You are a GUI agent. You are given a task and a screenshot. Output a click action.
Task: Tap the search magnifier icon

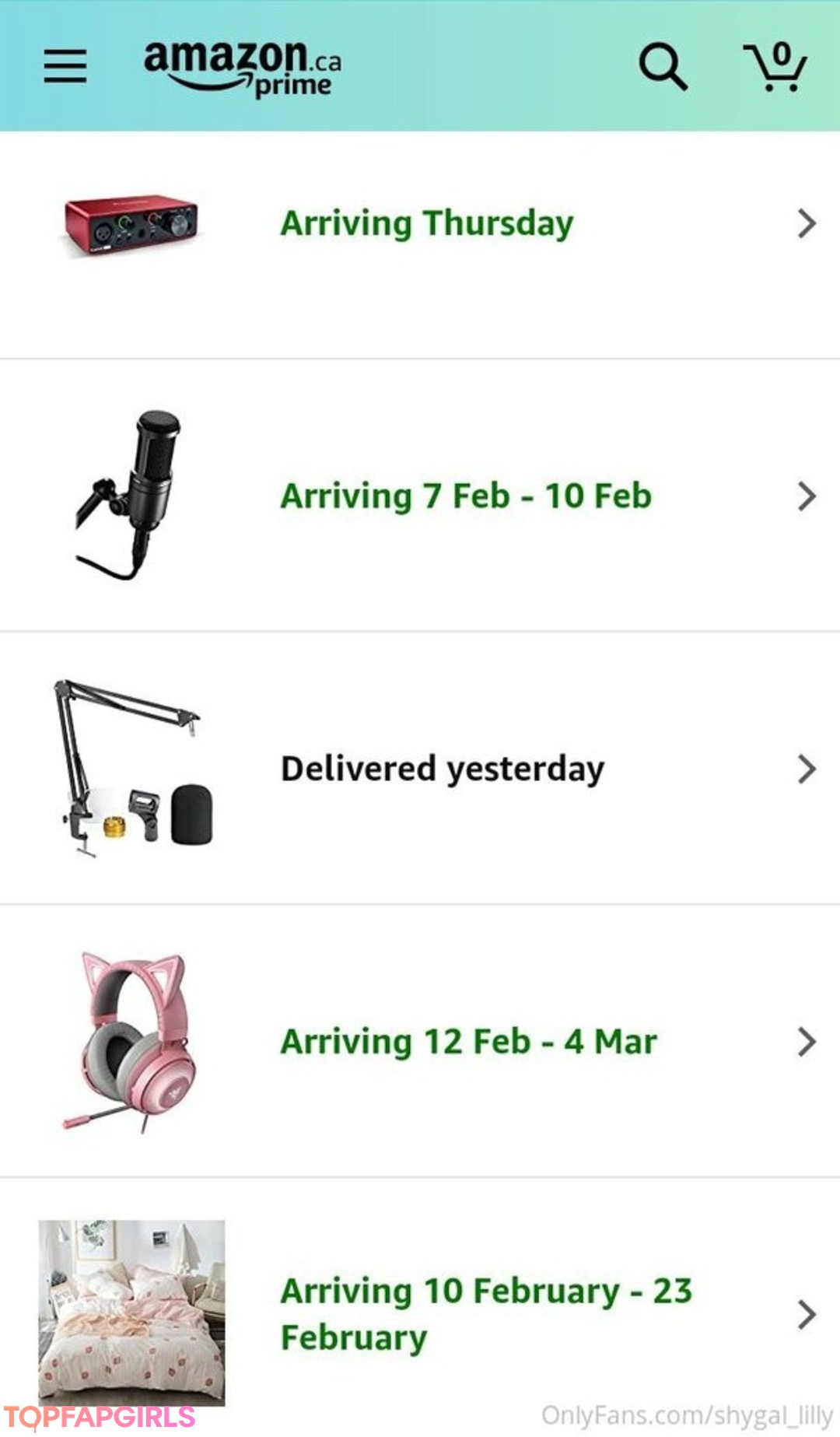[x=663, y=66]
